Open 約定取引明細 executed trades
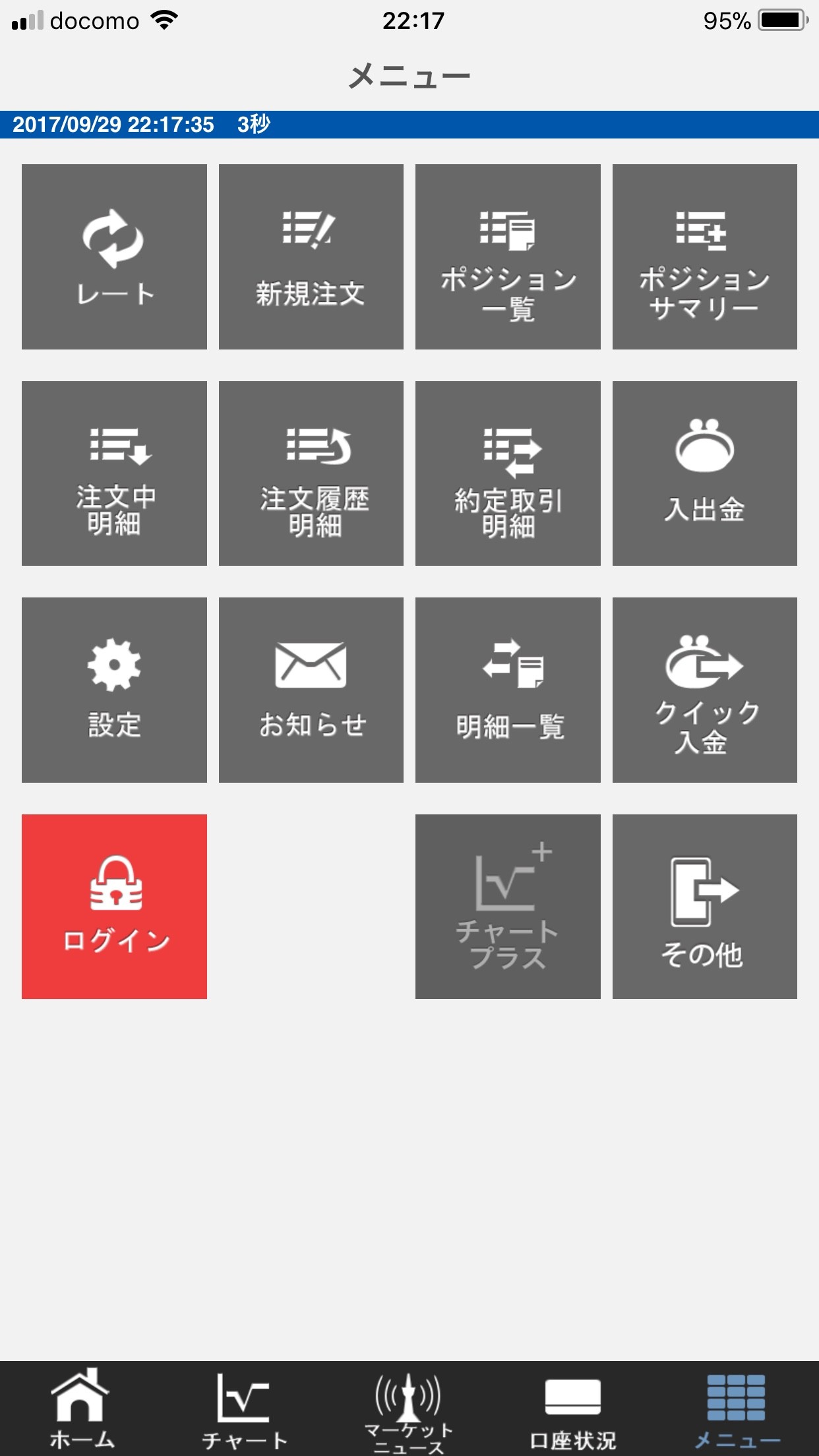The height and width of the screenshot is (1456, 819). [x=508, y=473]
